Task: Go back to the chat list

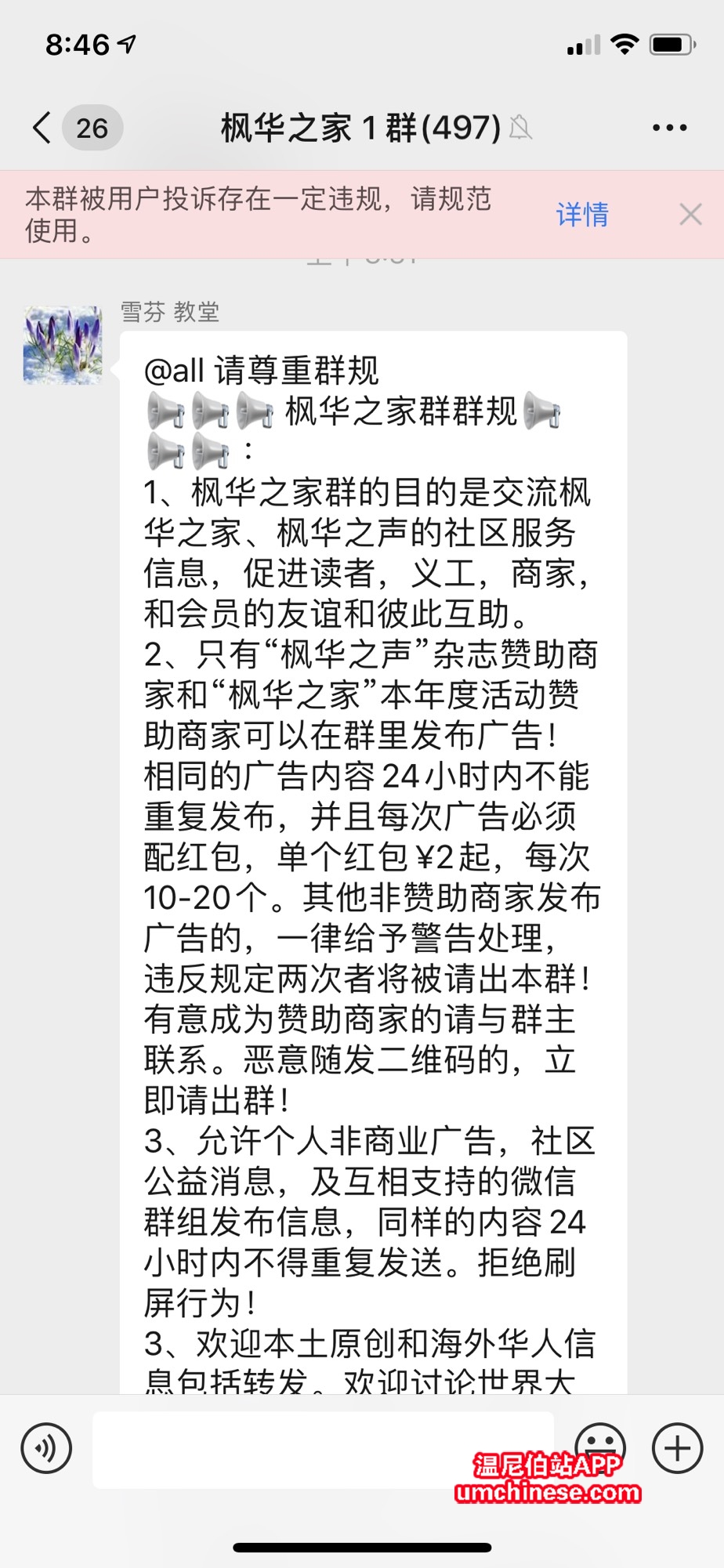Action: point(43,128)
